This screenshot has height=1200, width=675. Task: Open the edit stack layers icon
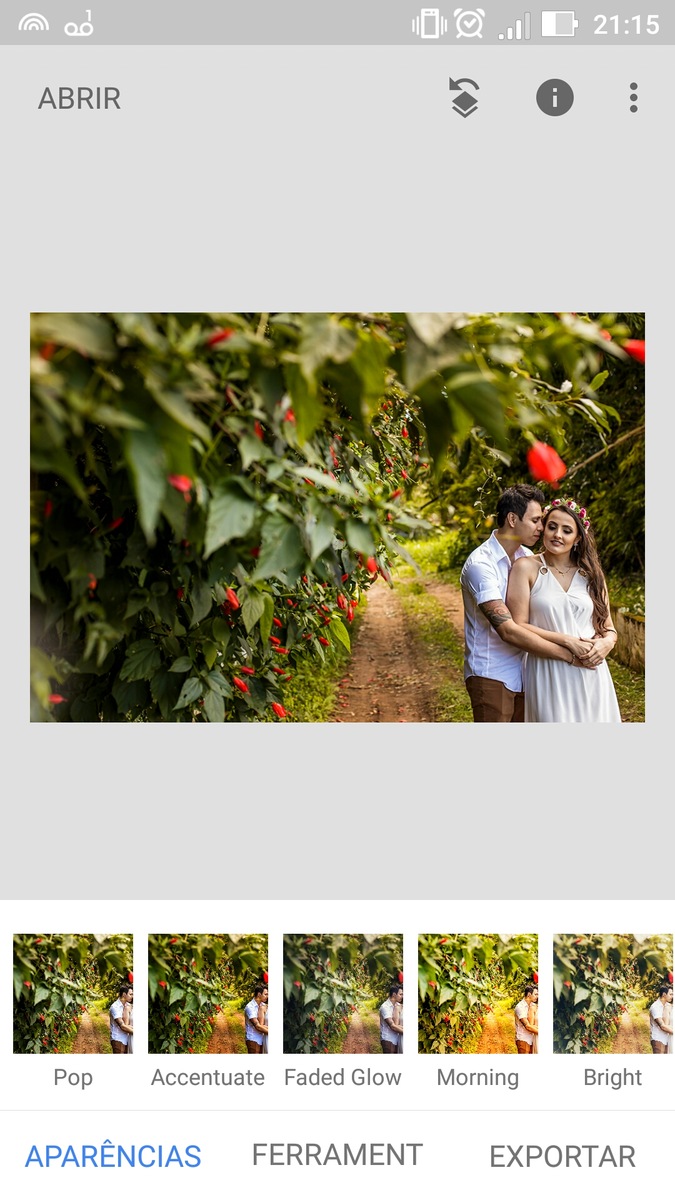(463, 98)
